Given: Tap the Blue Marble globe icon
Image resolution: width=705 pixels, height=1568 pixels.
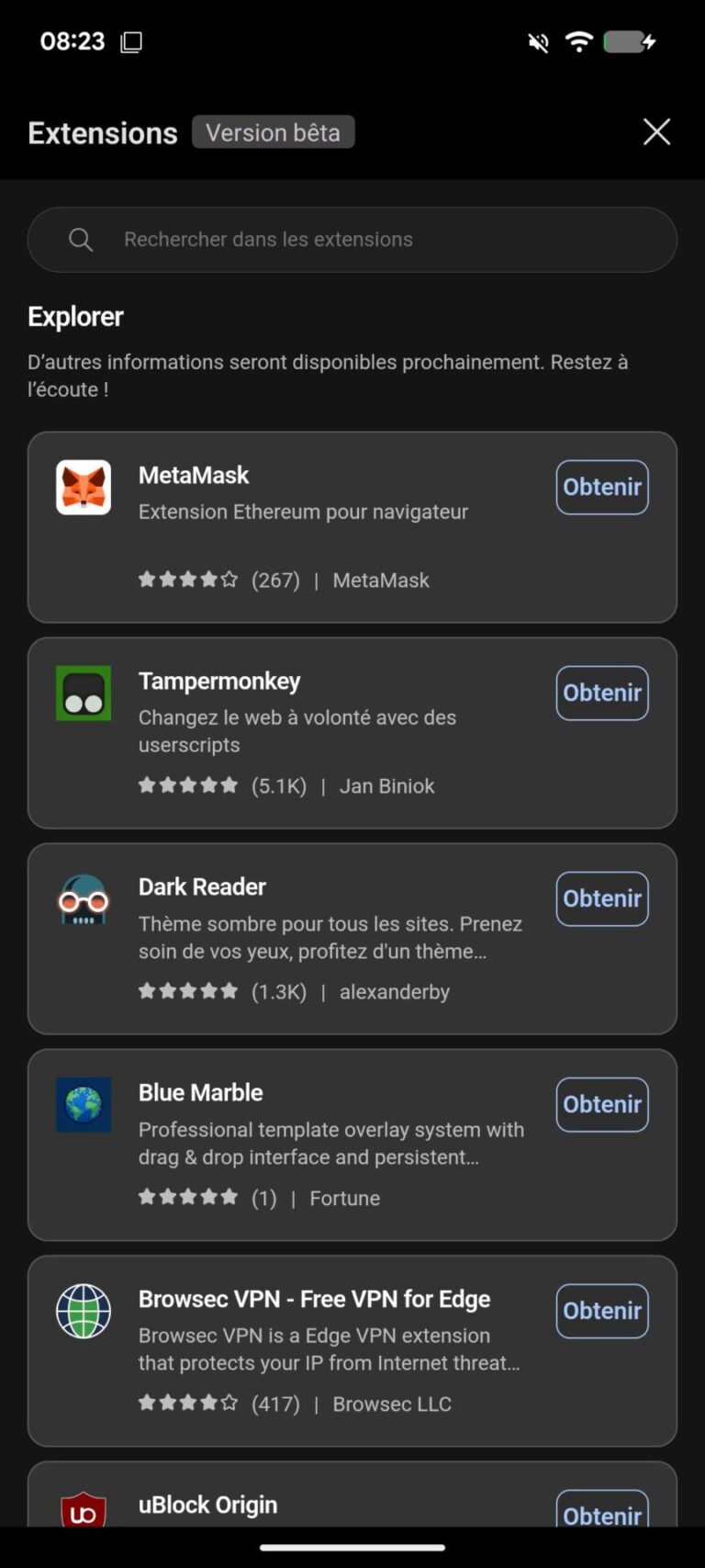Looking at the screenshot, I should coord(84,1104).
